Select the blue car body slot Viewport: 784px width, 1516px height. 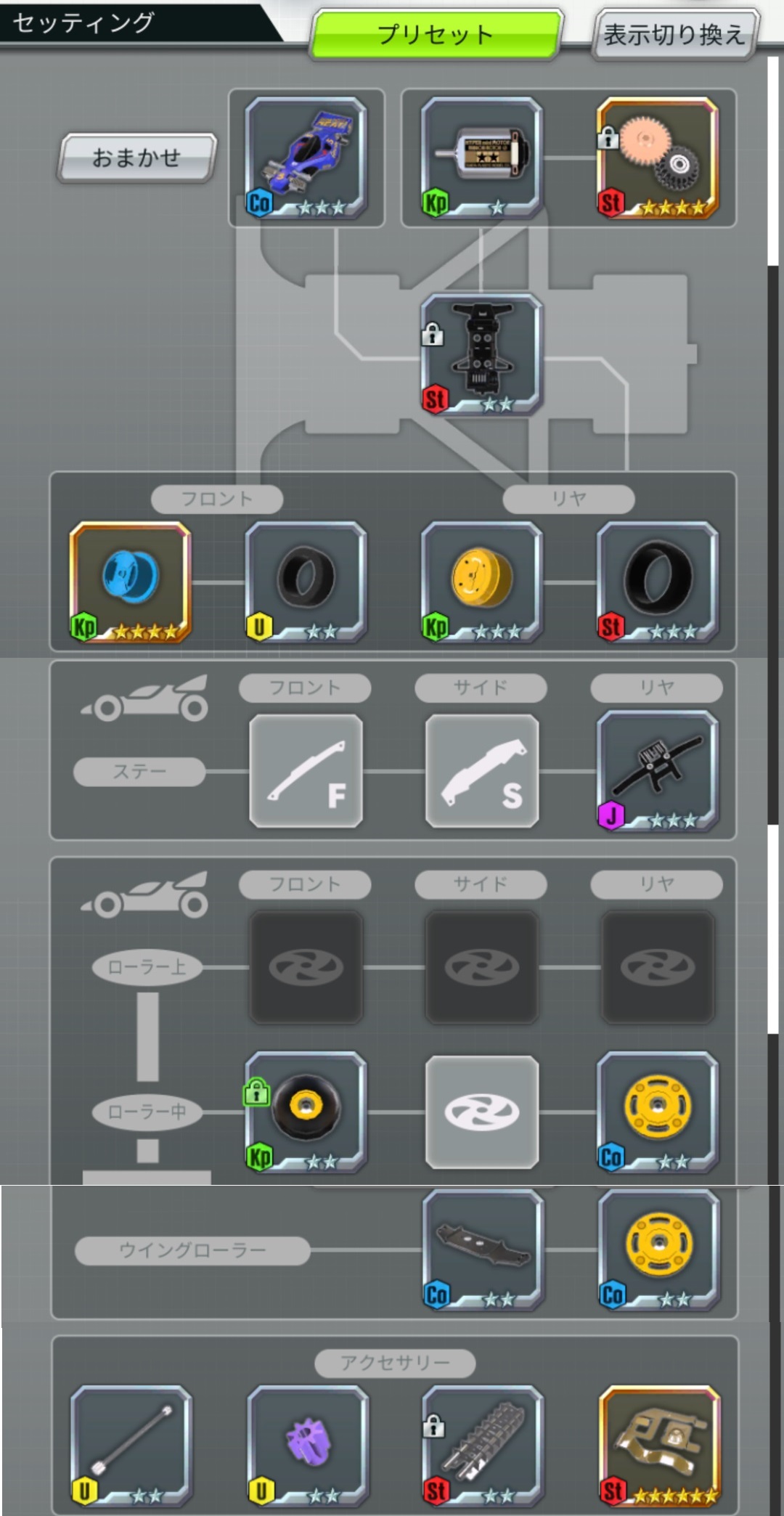(306, 158)
